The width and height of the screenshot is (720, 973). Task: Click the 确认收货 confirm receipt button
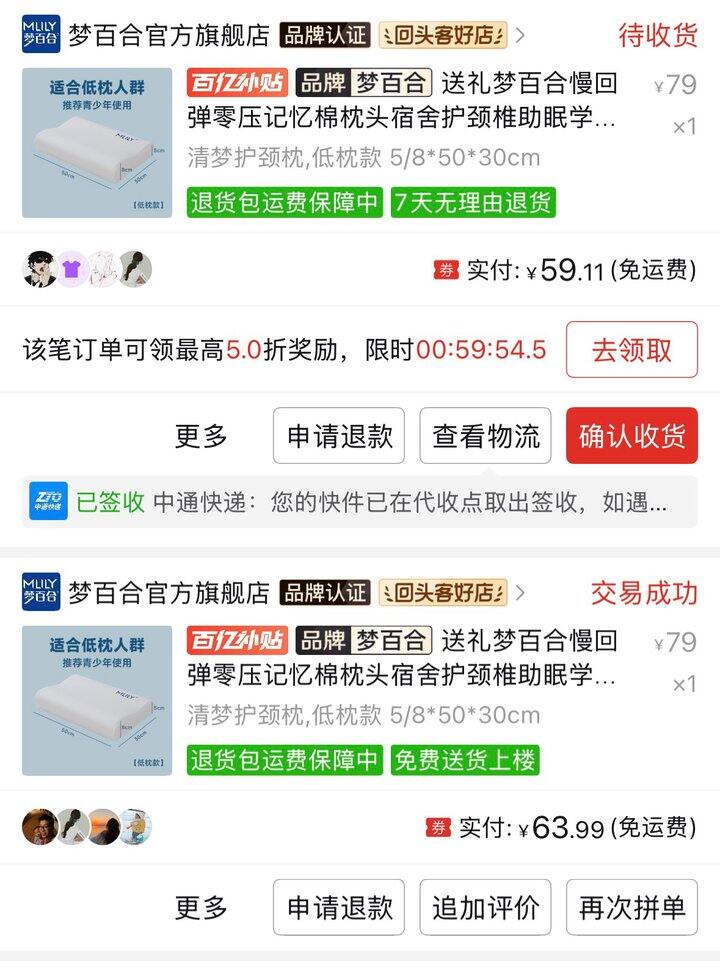click(x=631, y=435)
